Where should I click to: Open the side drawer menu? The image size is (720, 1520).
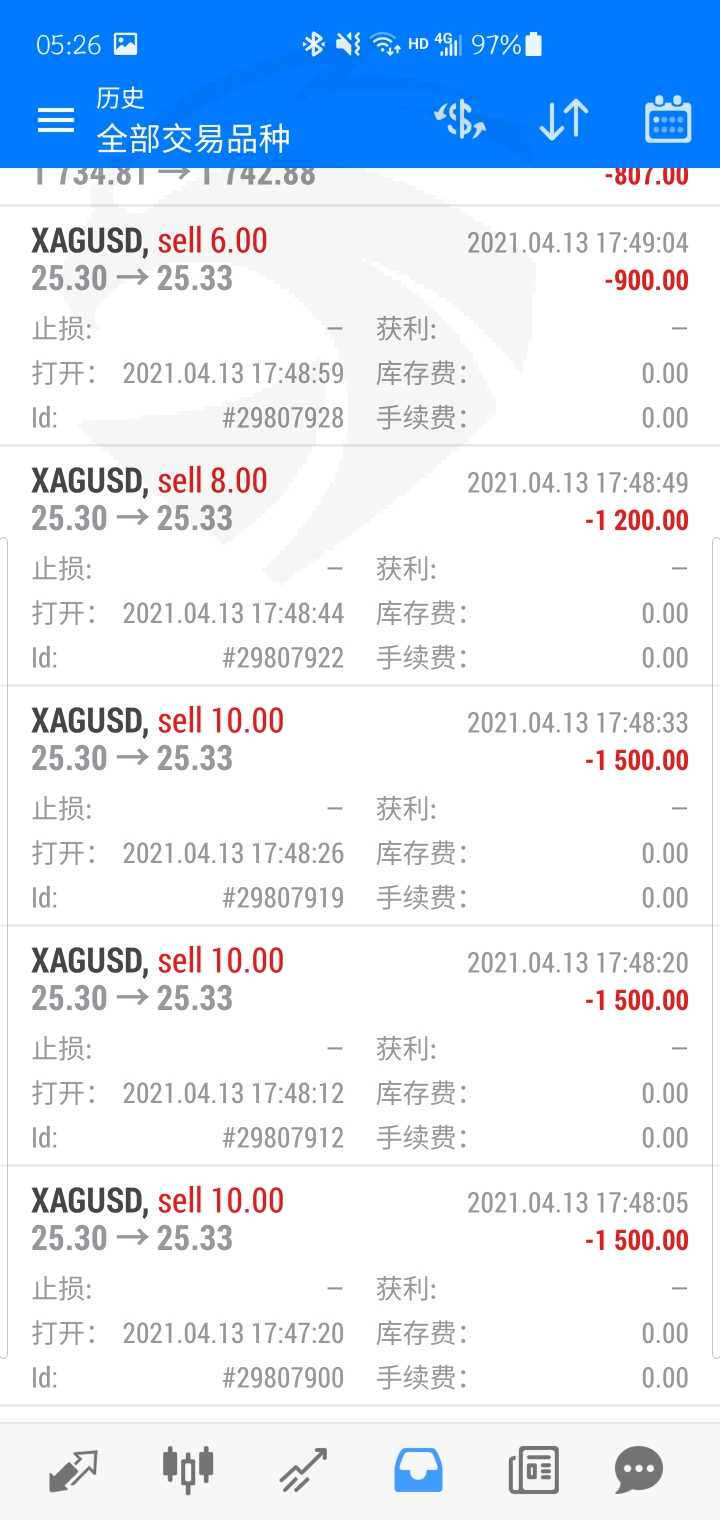click(x=56, y=121)
